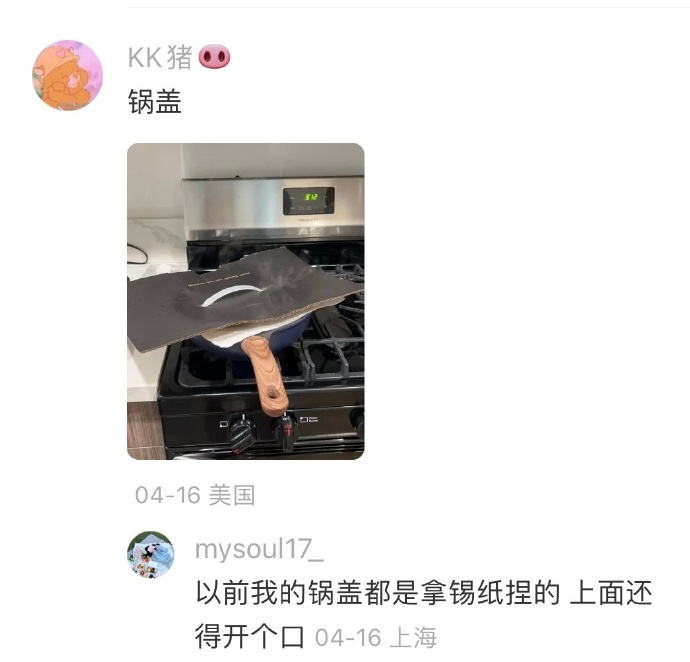Open mysoul17_'s profile avatar
Viewport: 690px width, 662px height.
click(151, 554)
